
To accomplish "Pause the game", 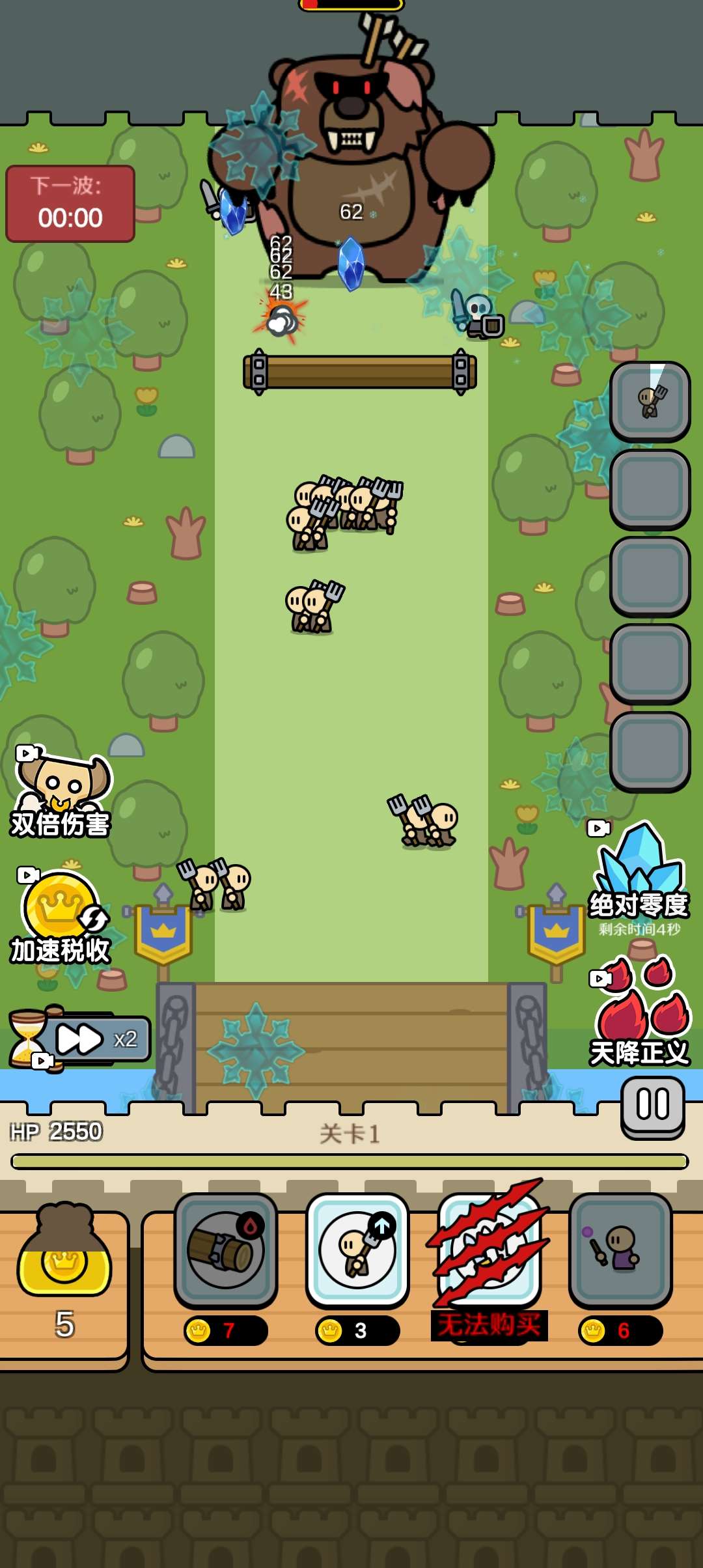I will (652, 1107).
